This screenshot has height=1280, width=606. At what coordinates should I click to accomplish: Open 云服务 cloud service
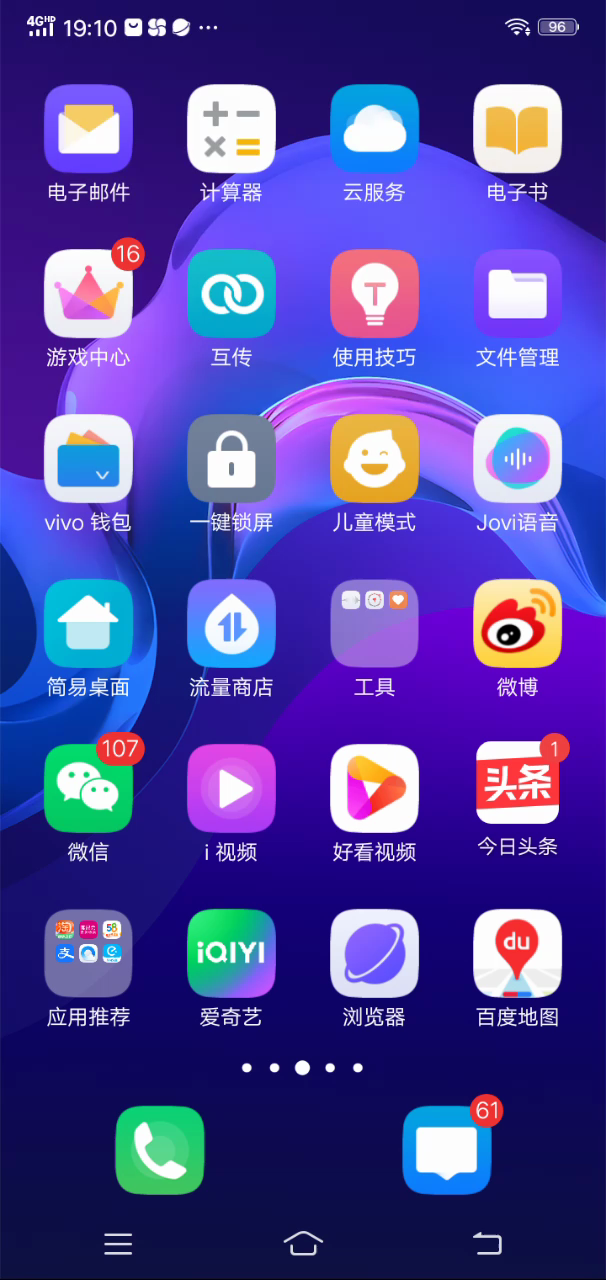click(x=374, y=129)
